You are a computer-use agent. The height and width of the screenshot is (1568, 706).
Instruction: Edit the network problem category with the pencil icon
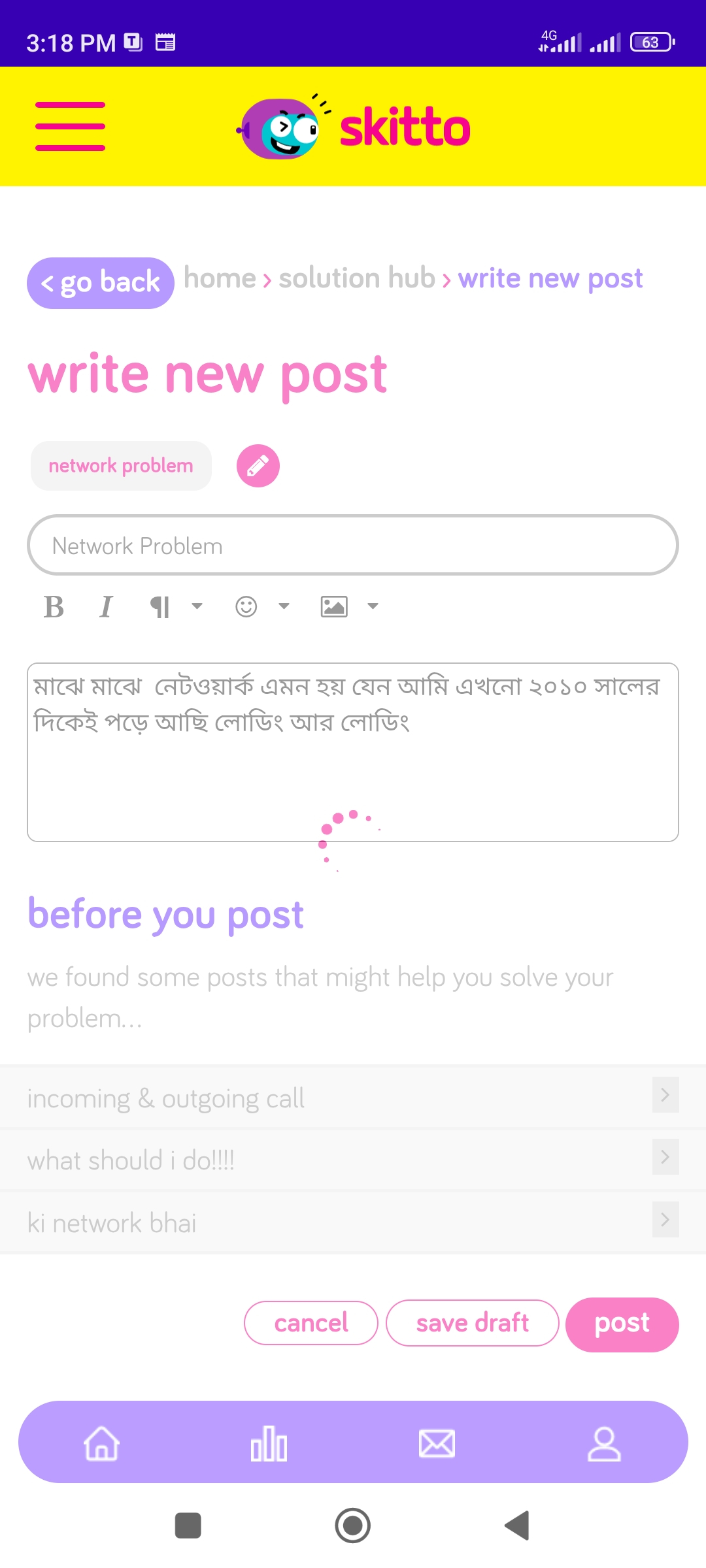(258, 466)
